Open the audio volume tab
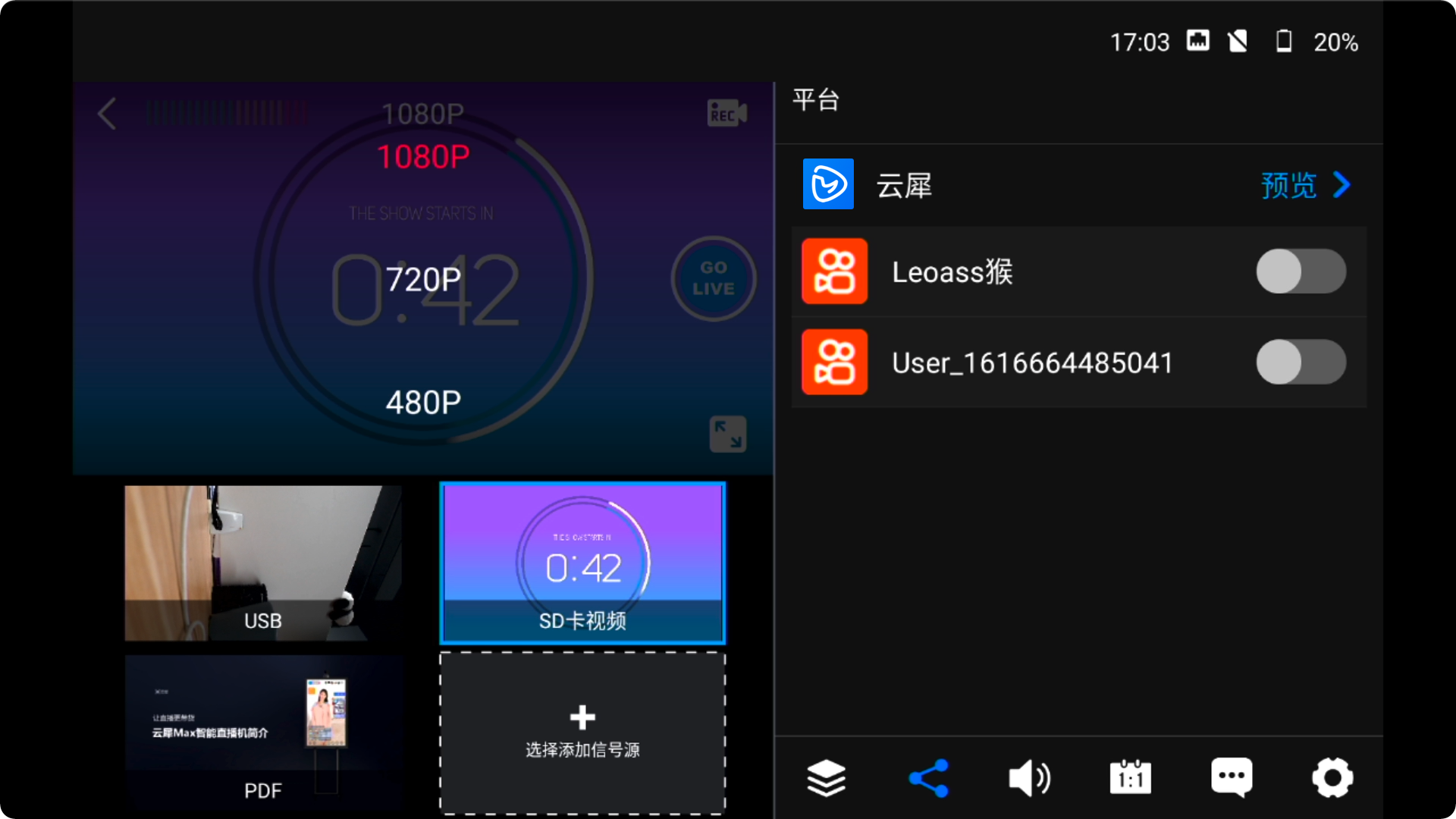The height and width of the screenshot is (819, 1456). (1029, 778)
